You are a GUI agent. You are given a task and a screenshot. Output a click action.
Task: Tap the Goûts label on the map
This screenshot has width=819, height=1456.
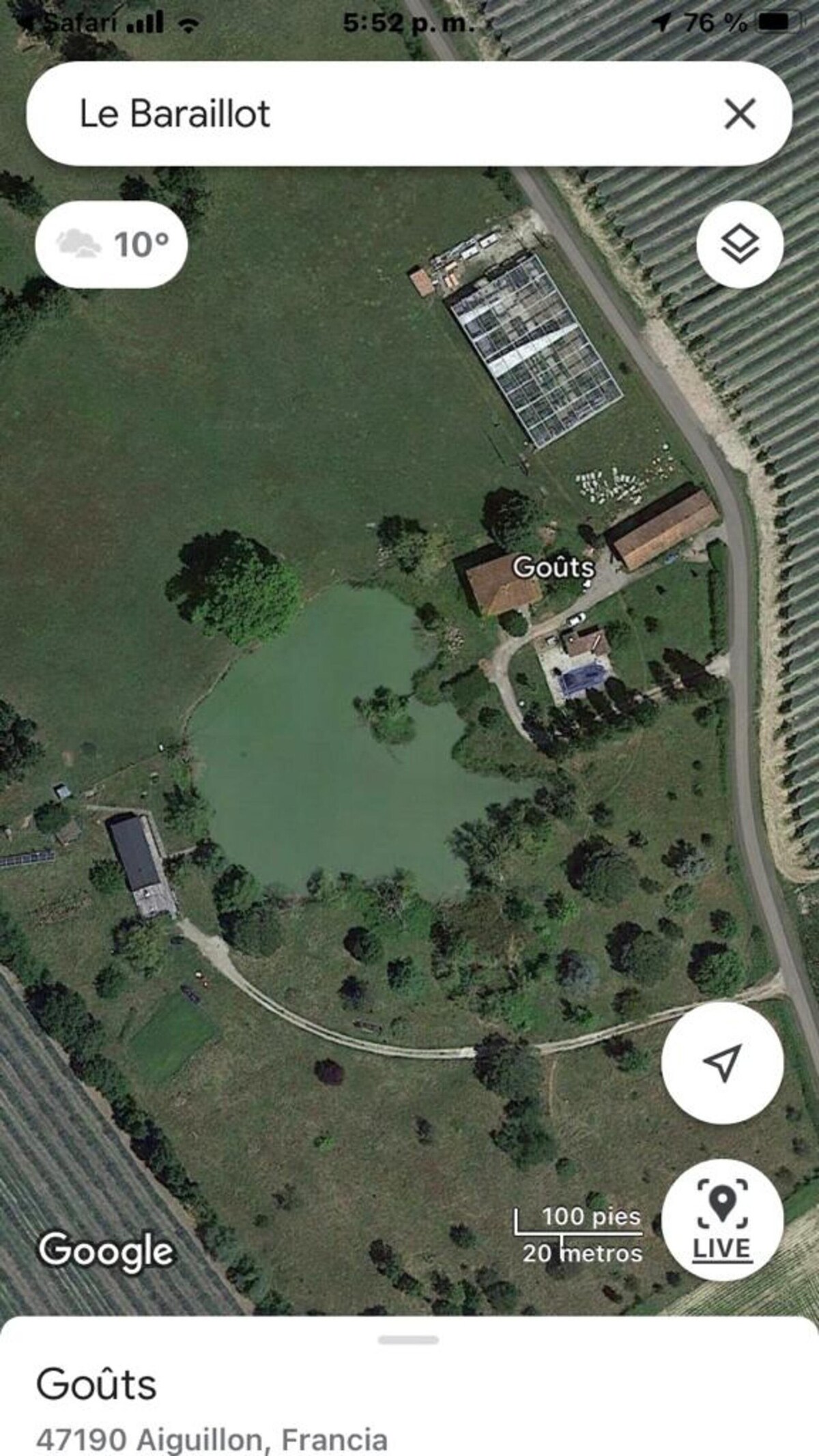coord(554,567)
